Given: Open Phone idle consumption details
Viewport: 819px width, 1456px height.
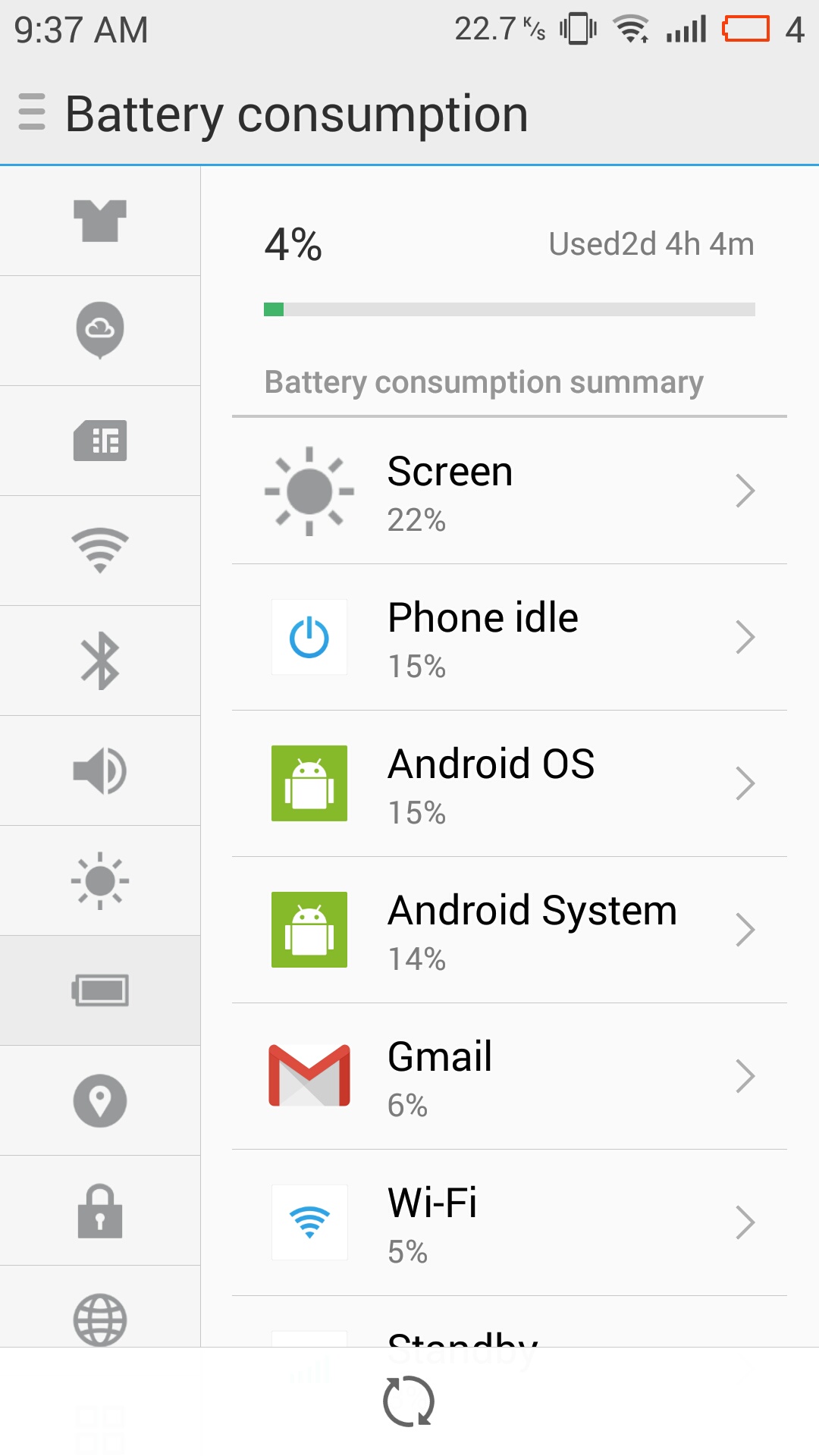Looking at the screenshot, I should [509, 637].
